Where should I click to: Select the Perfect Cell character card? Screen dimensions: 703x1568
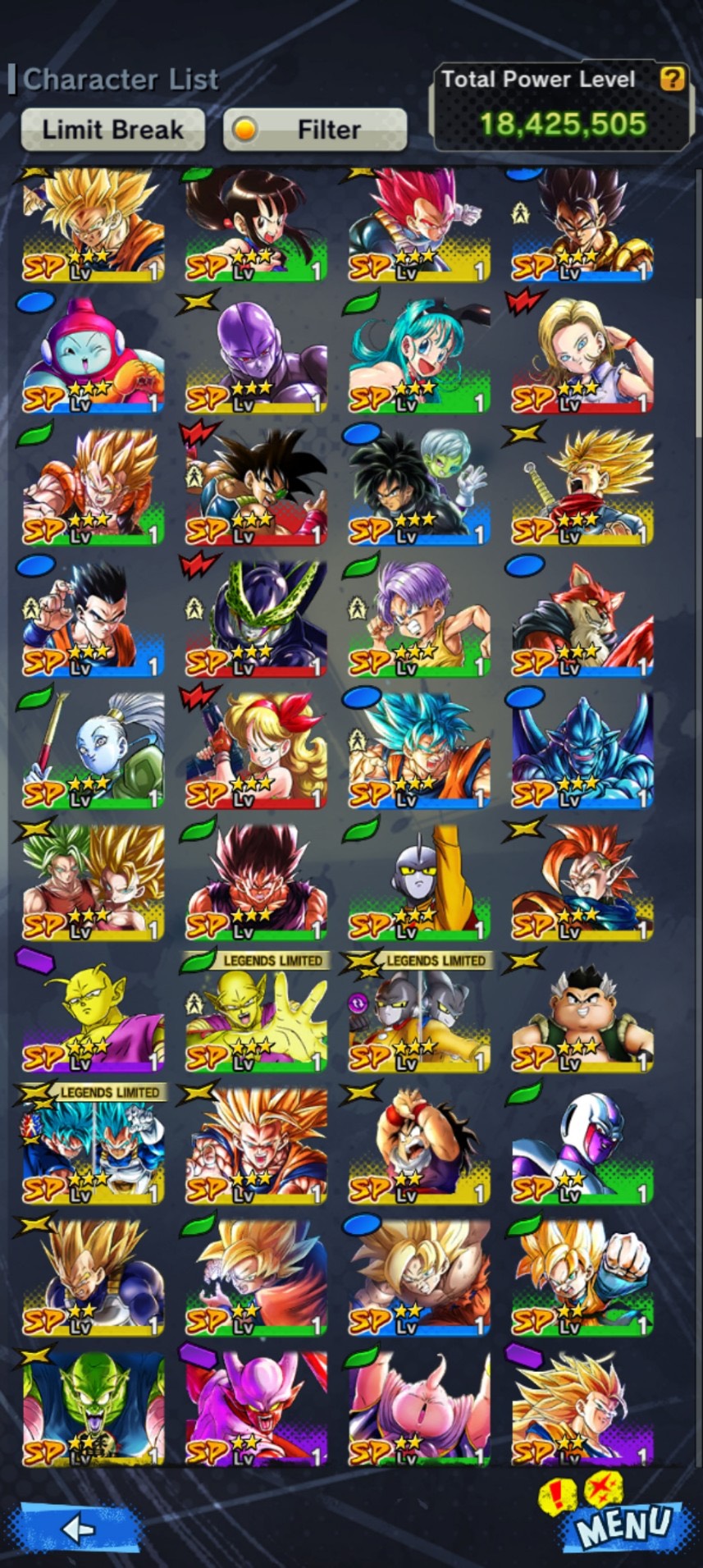tap(256, 618)
